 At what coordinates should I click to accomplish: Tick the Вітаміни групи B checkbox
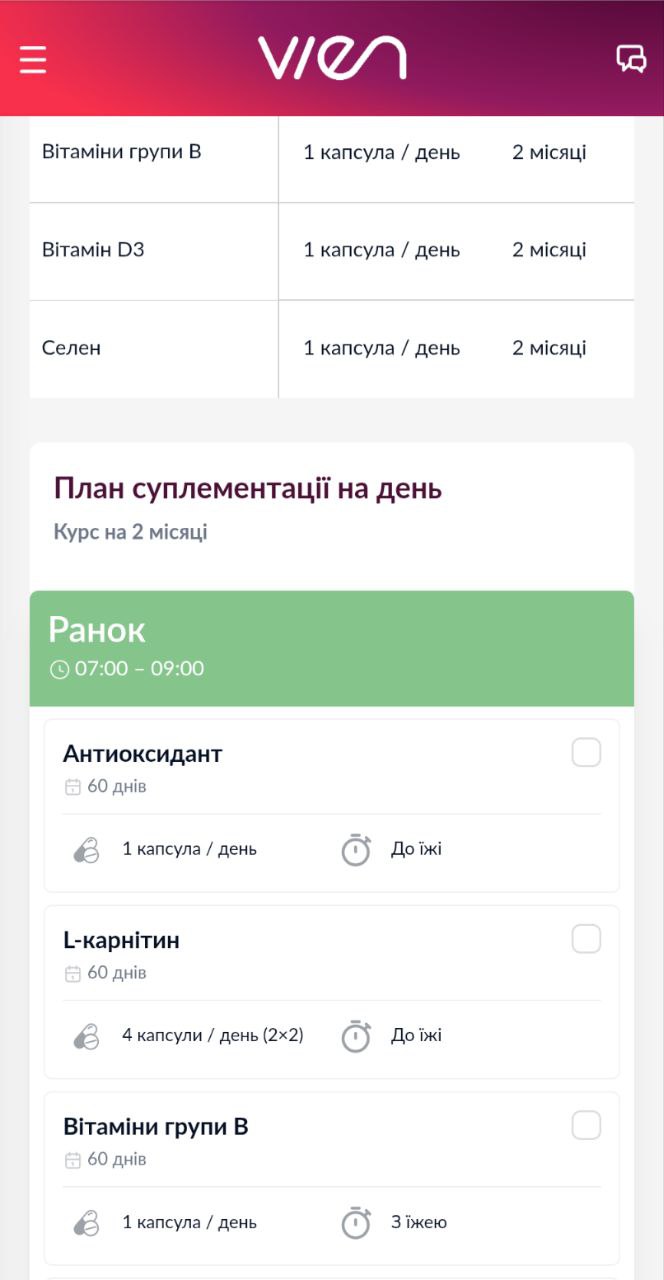(x=586, y=1126)
